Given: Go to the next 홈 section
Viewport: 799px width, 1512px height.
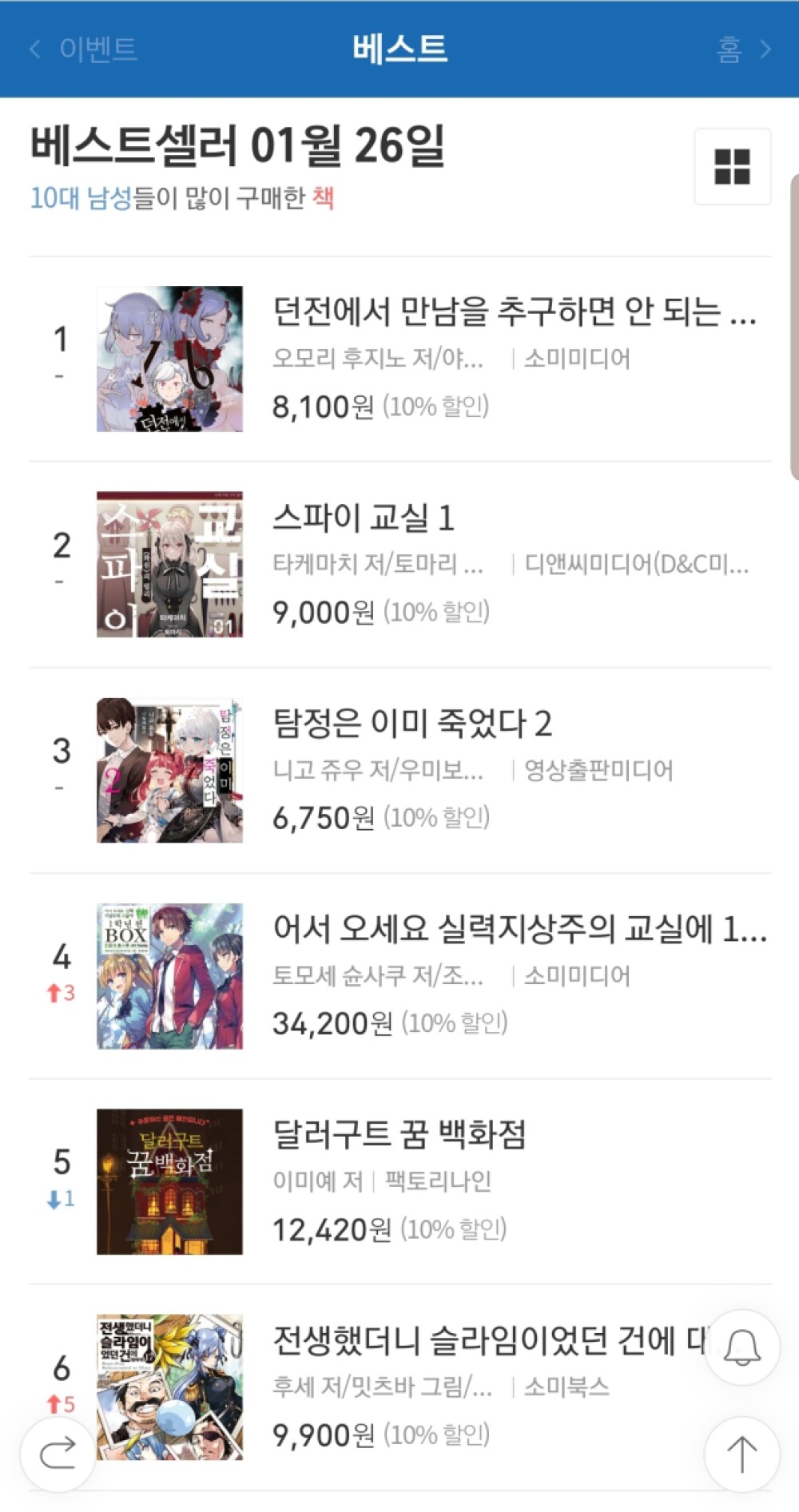Looking at the screenshot, I should point(744,50).
